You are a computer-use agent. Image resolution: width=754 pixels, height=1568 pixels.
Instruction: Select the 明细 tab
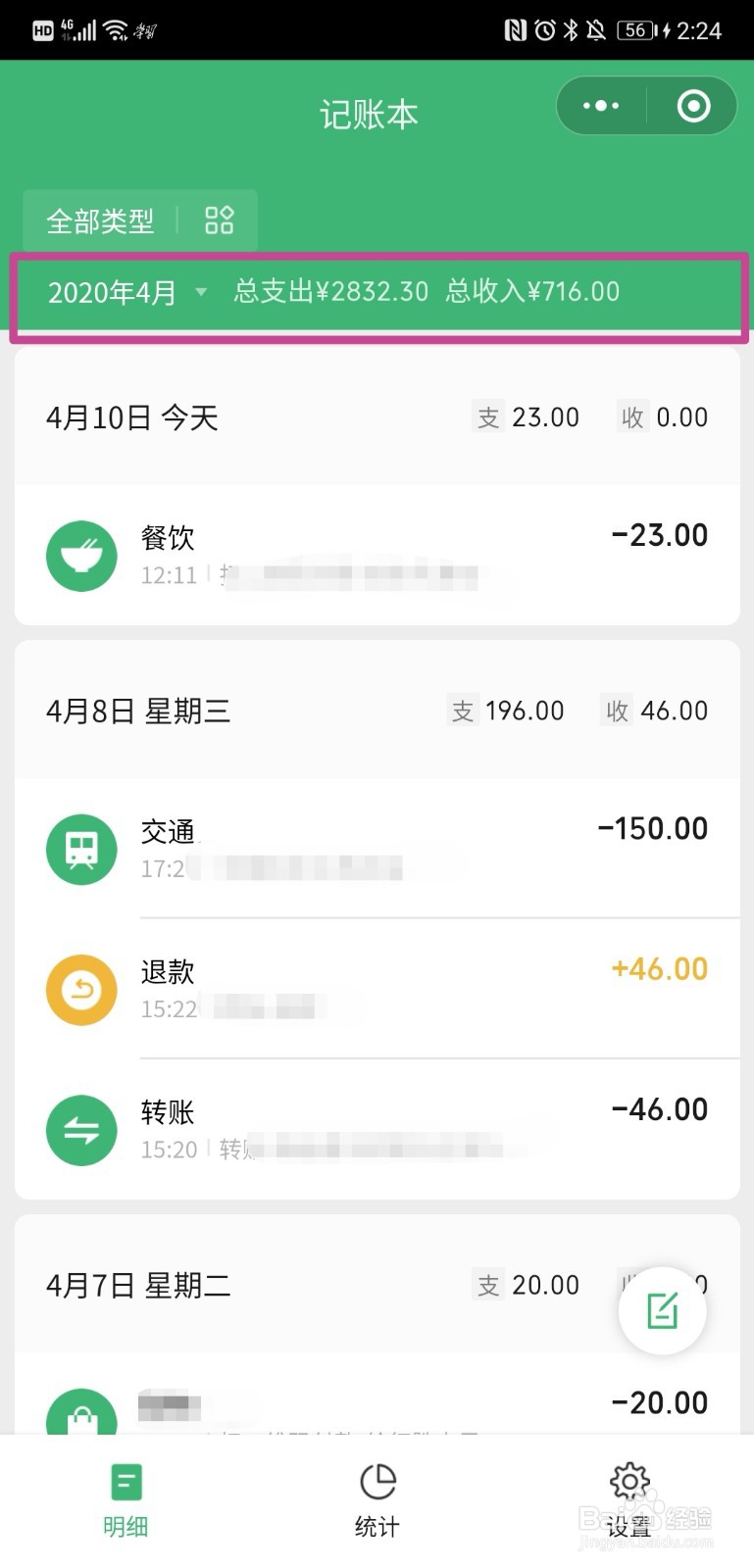[x=126, y=1499]
